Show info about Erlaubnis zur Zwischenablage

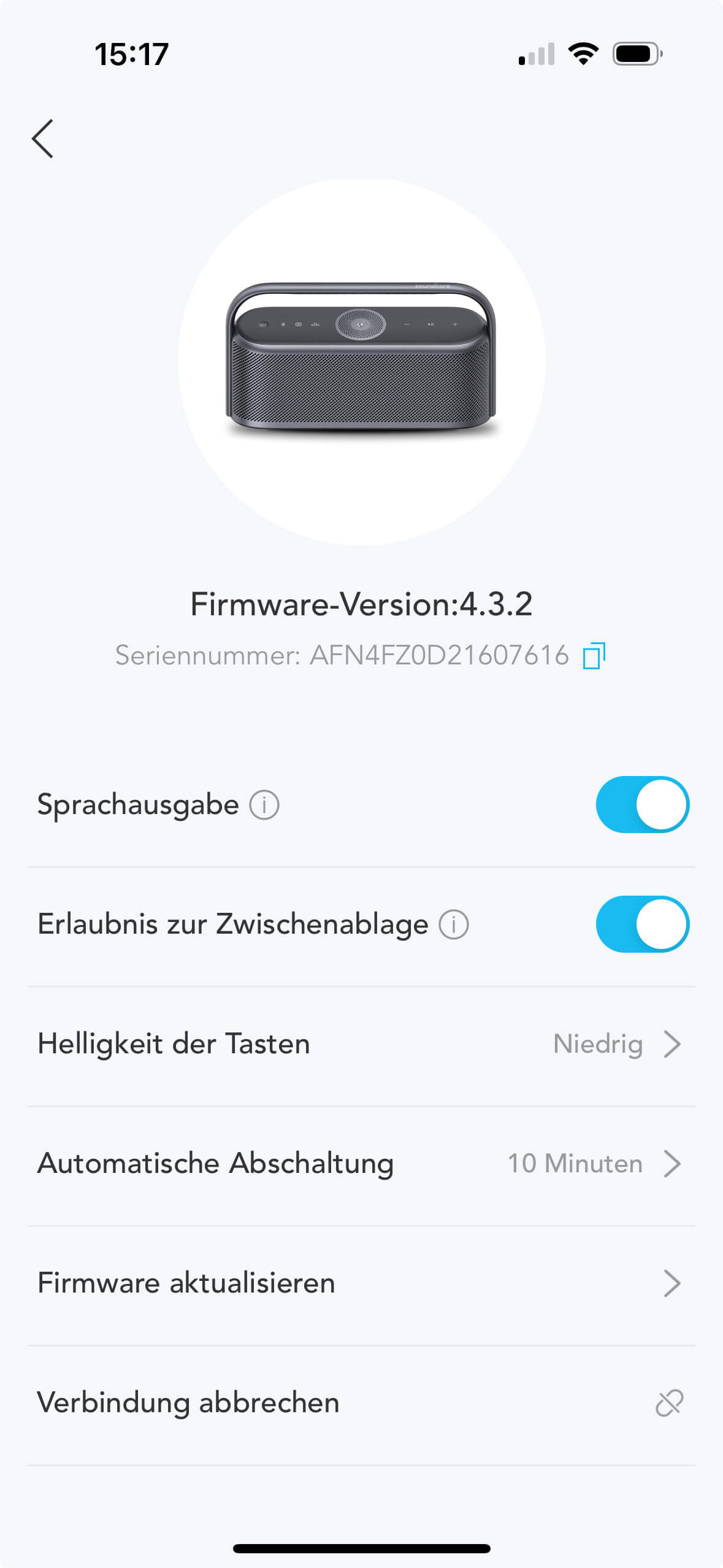coord(454,924)
